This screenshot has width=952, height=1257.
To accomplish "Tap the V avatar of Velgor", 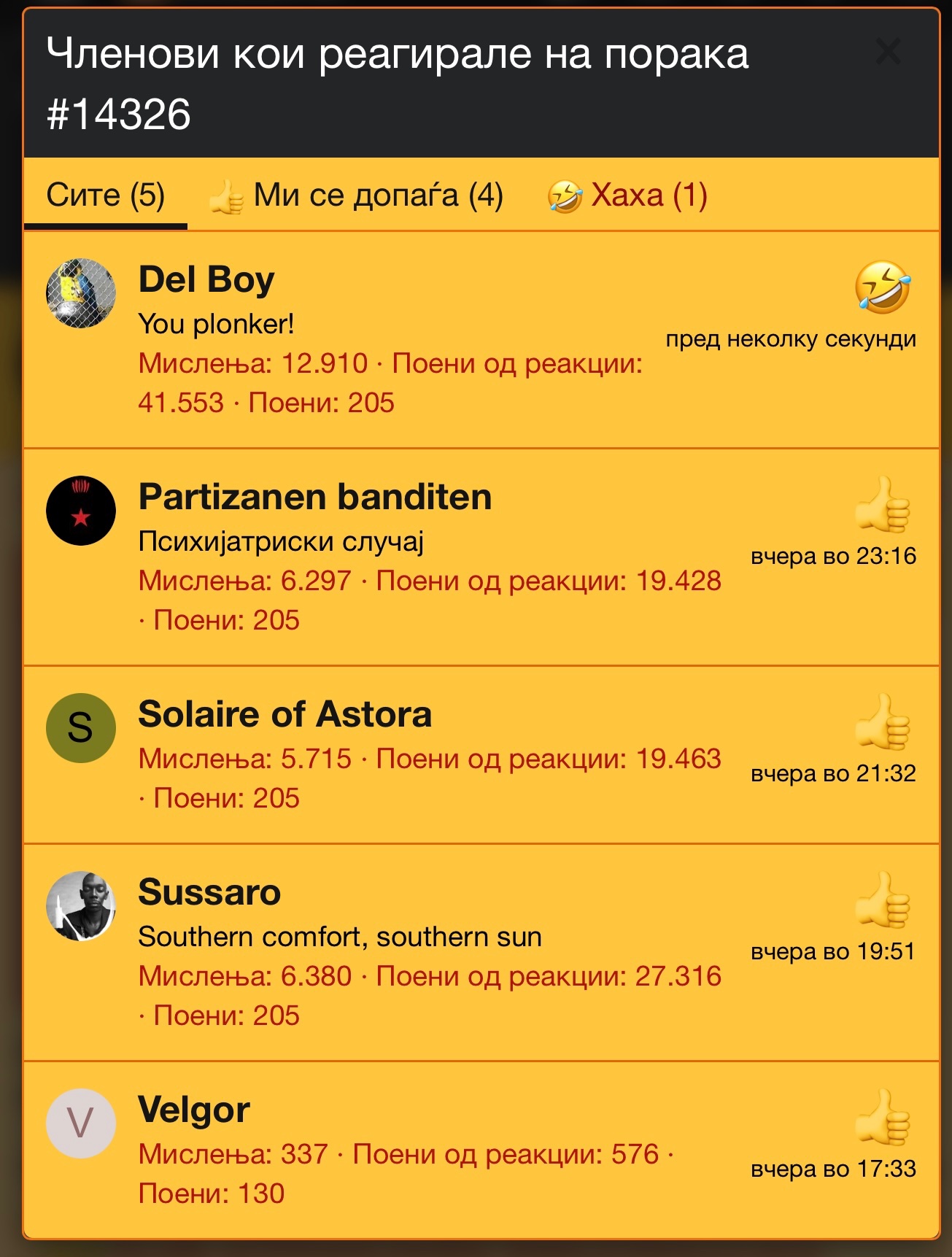I will coord(81,1123).
